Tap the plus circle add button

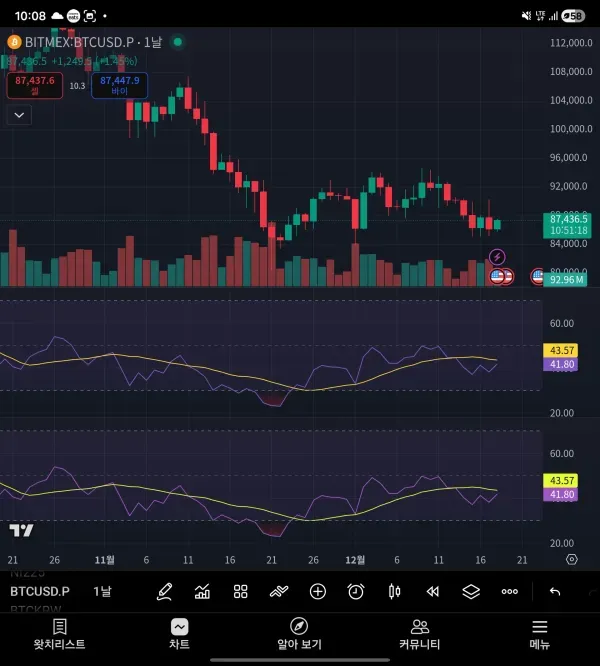click(318, 591)
